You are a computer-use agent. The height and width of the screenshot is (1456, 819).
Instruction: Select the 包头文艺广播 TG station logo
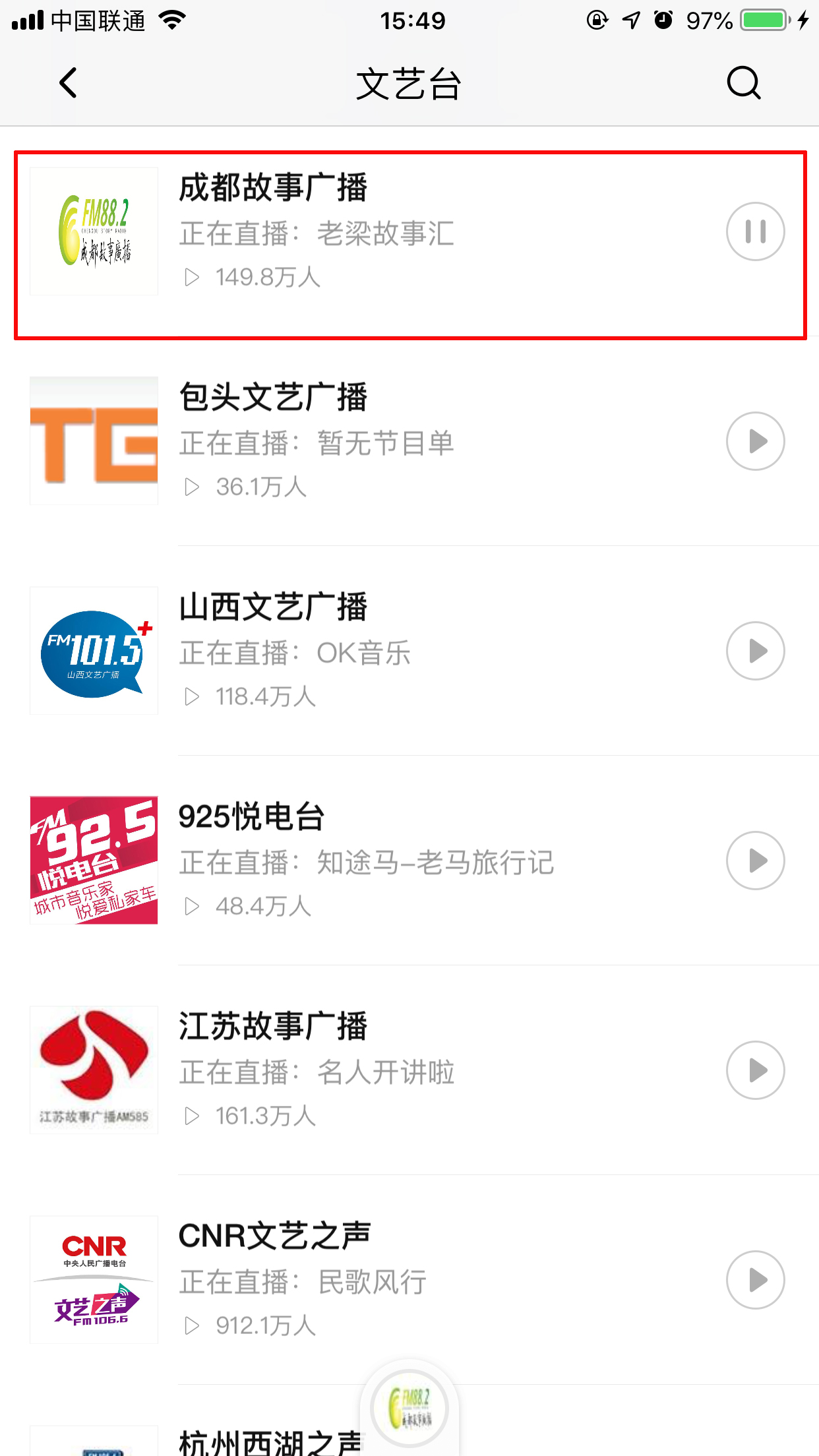click(93, 440)
